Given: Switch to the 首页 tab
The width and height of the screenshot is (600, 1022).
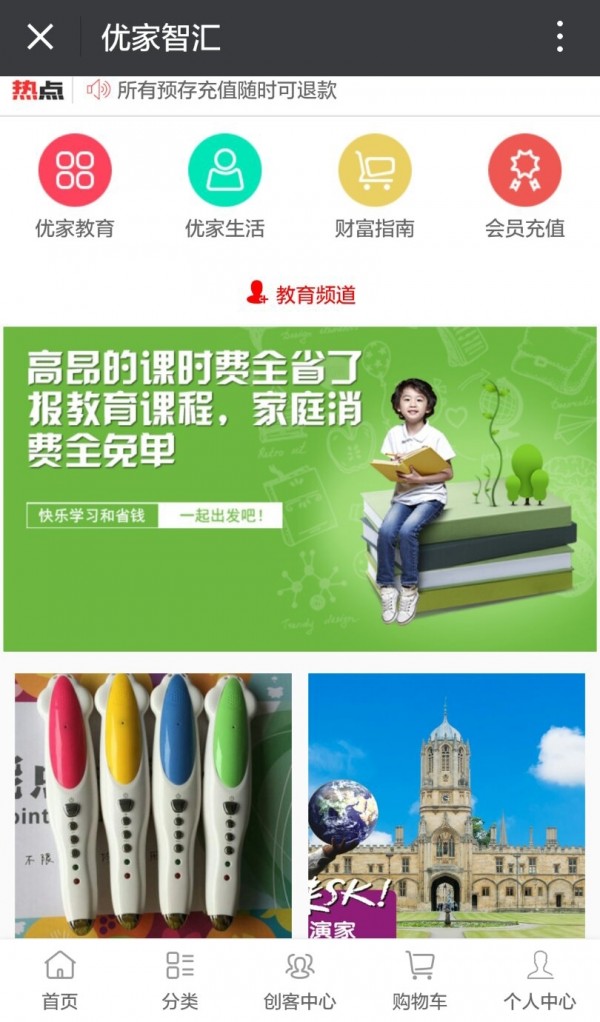Looking at the screenshot, I should point(60,980).
